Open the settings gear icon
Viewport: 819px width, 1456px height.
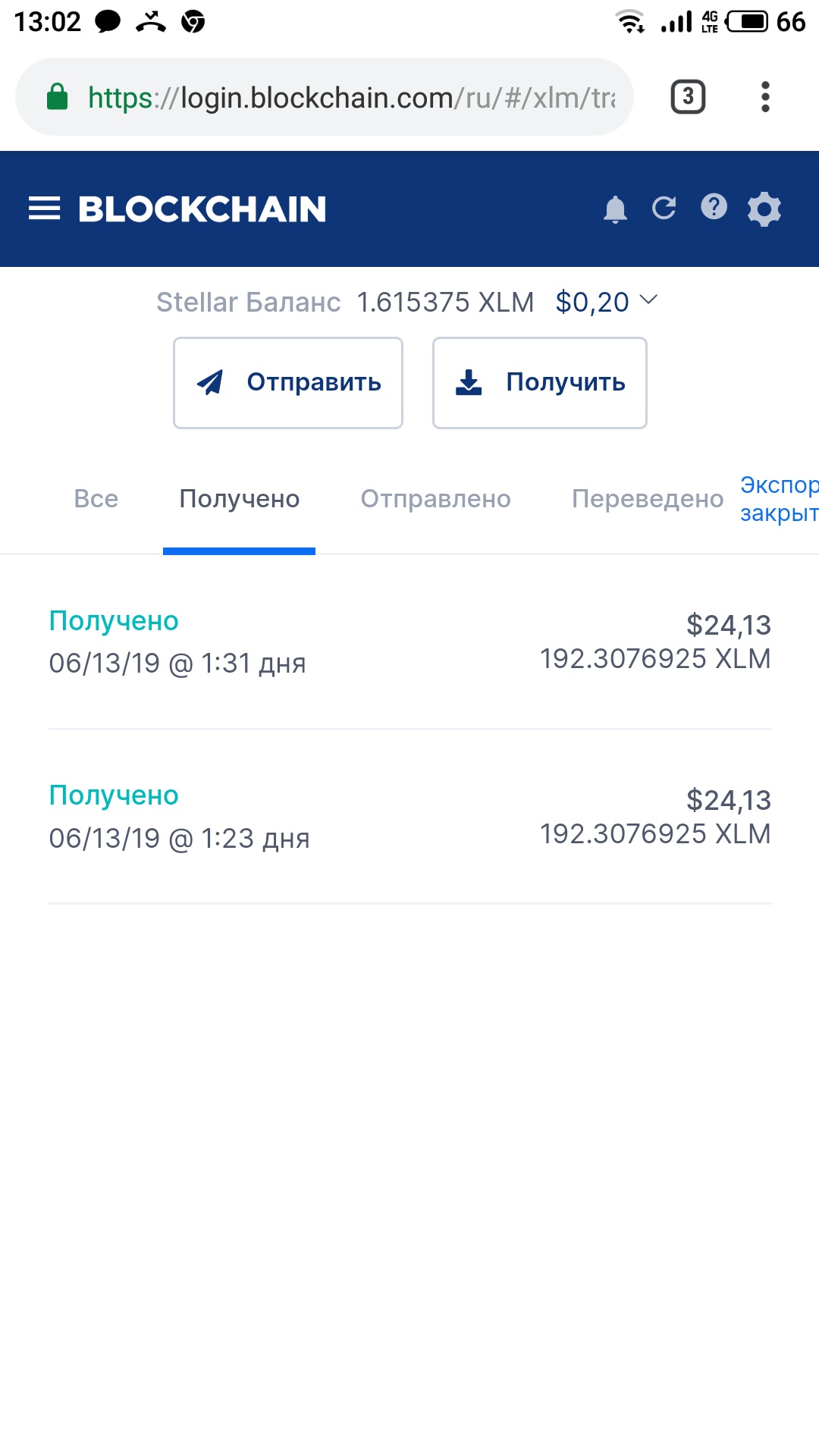click(x=764, y=209)
